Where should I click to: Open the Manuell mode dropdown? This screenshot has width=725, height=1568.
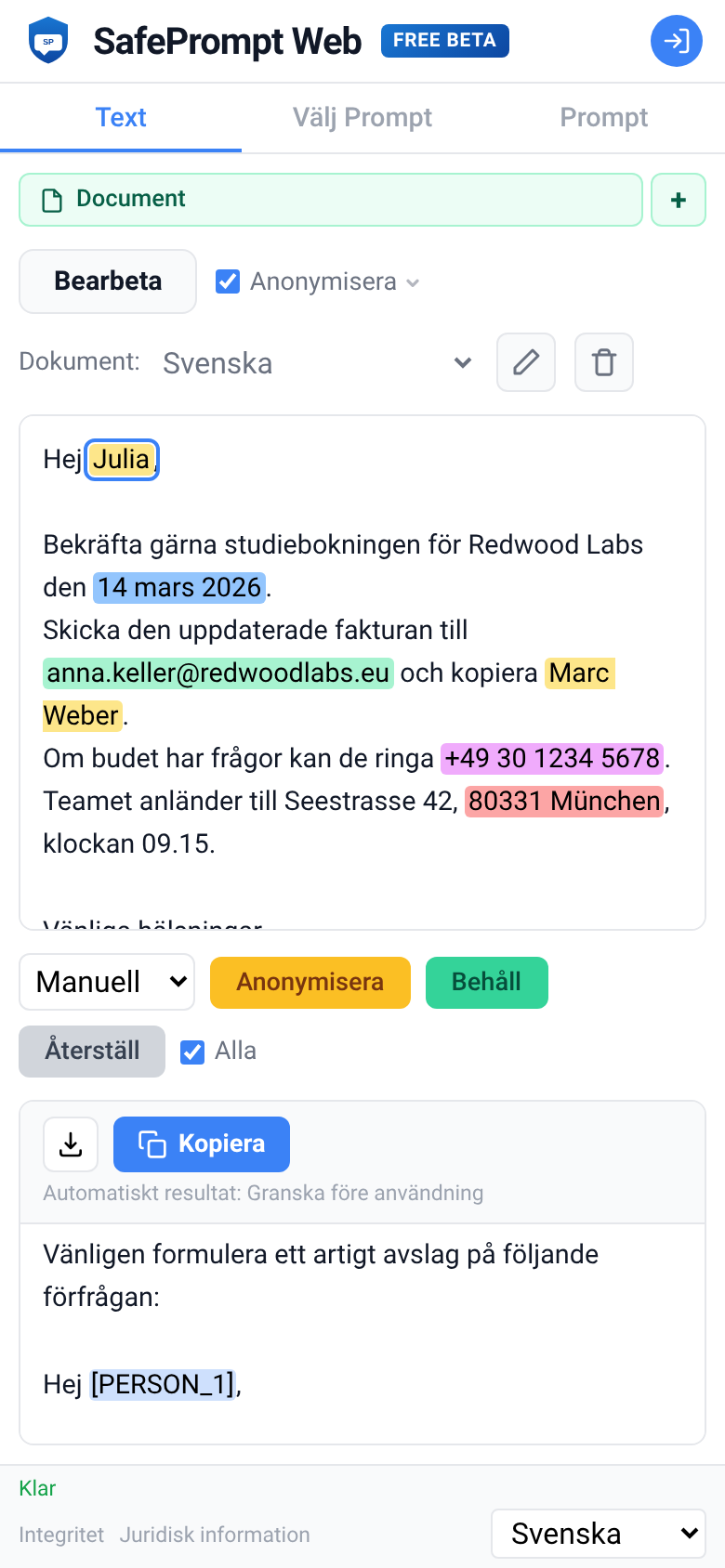106,981
